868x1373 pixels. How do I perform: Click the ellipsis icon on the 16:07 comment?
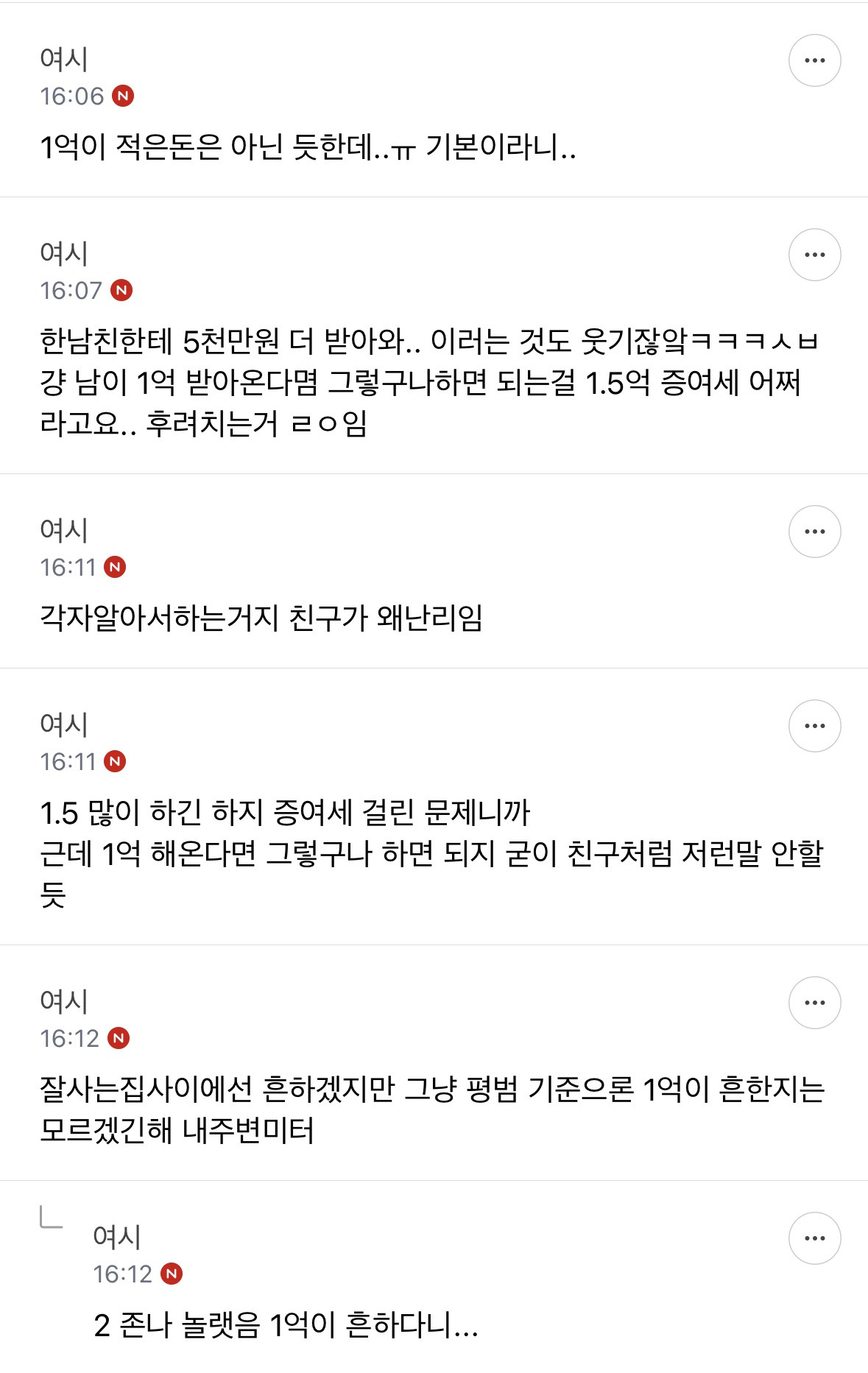814,255
